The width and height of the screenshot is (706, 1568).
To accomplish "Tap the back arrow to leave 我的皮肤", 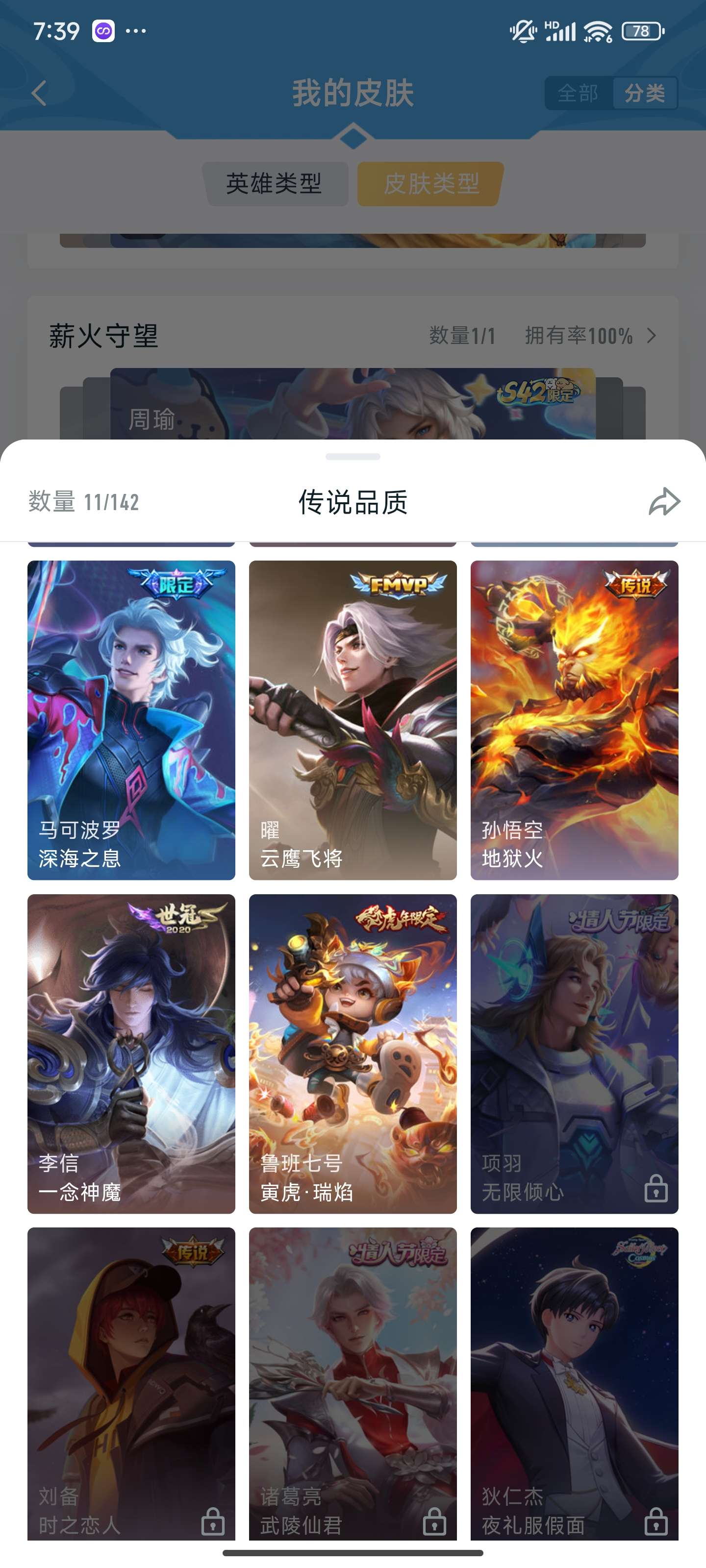I will pyautogui.click(x=38, y=93).
